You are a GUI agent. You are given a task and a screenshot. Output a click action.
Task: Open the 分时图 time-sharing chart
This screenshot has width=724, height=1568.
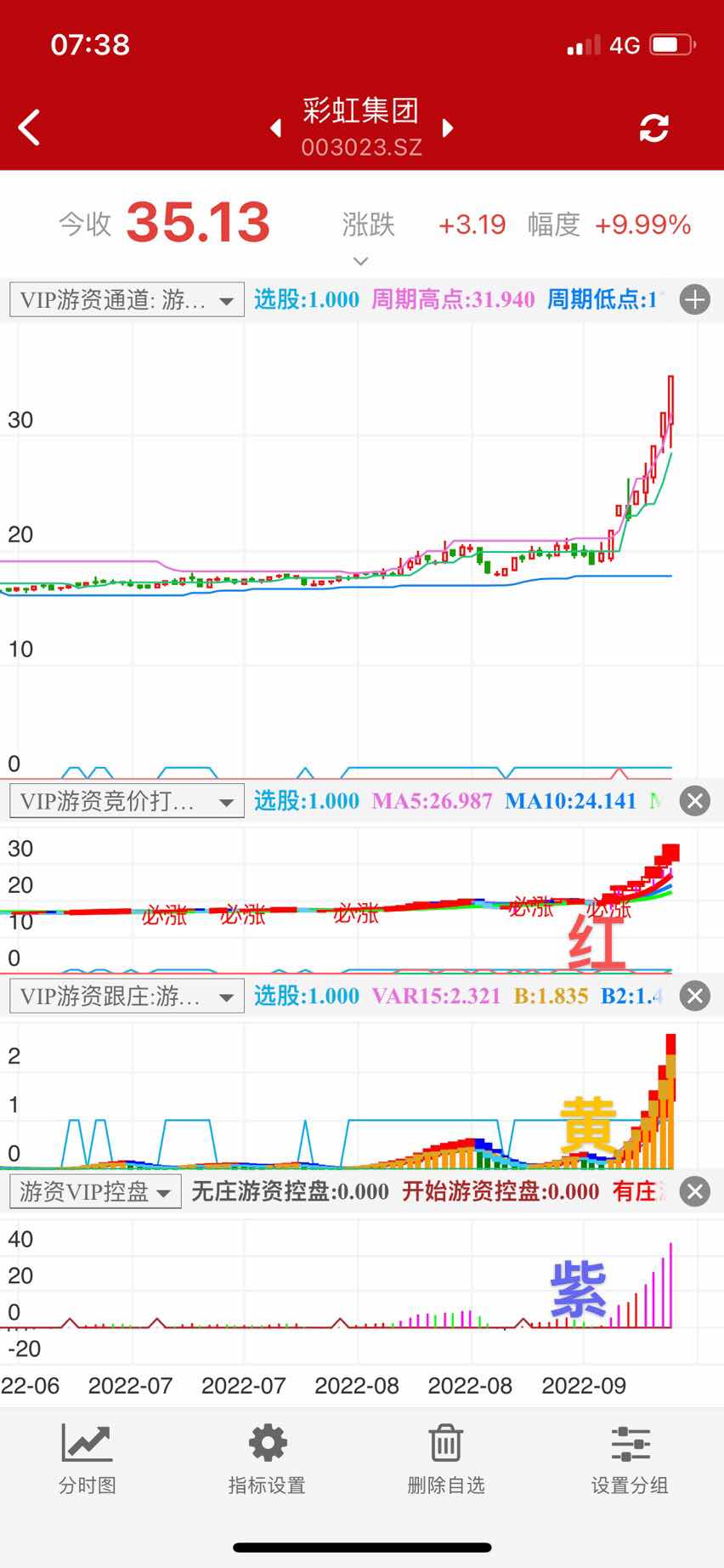(x=87, y=1460)
